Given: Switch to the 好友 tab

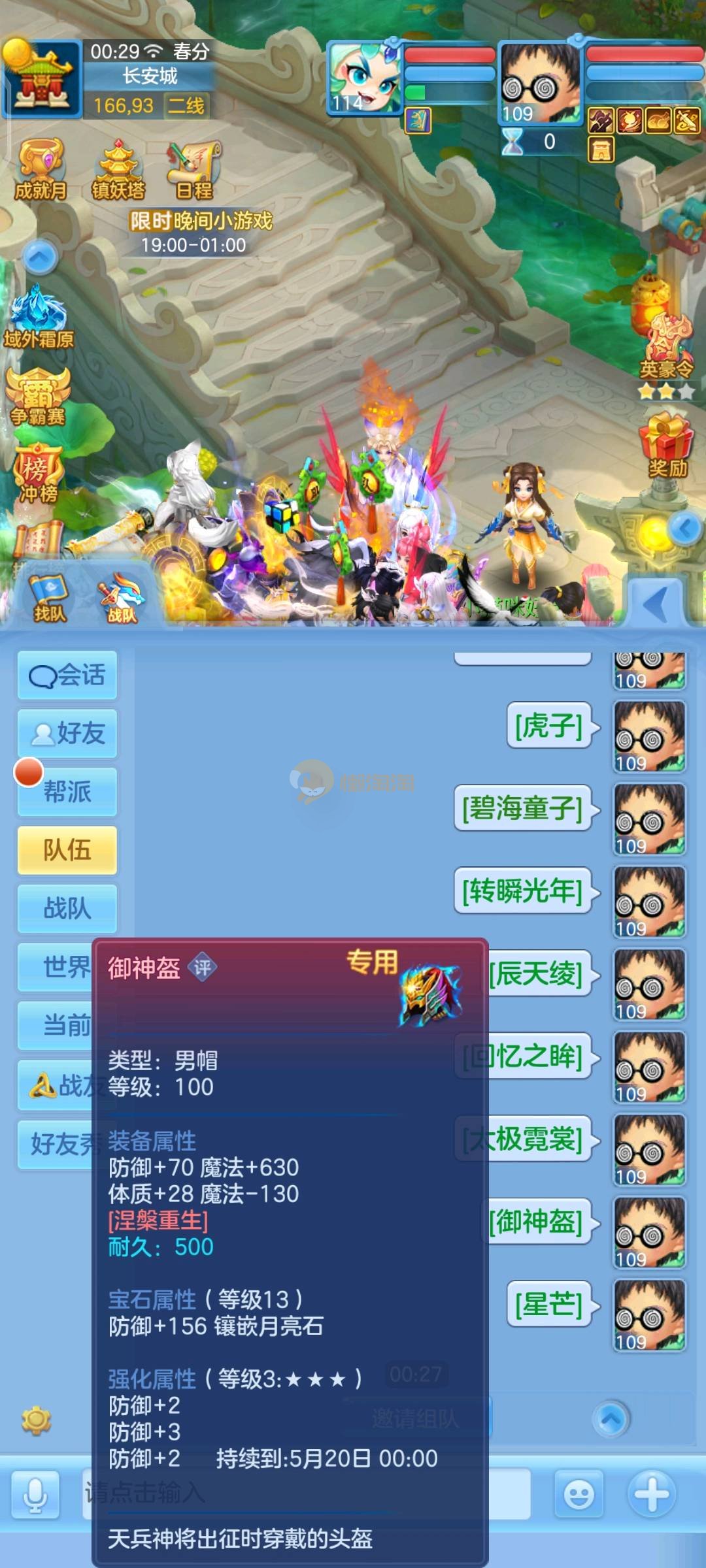Looking at the screenshot, I should pos(67,733).
